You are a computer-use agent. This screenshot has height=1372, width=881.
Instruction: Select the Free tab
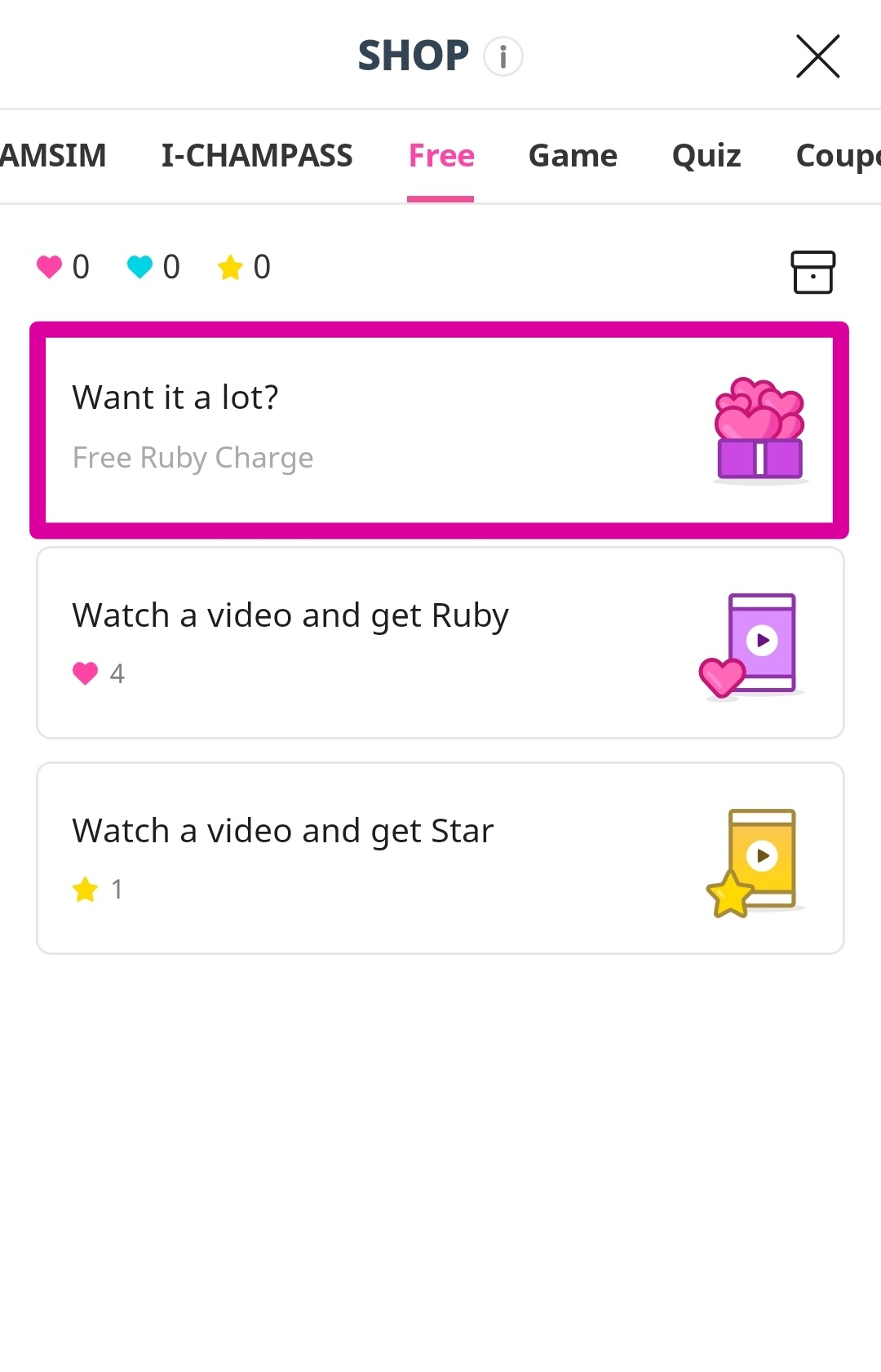point(441,155)
